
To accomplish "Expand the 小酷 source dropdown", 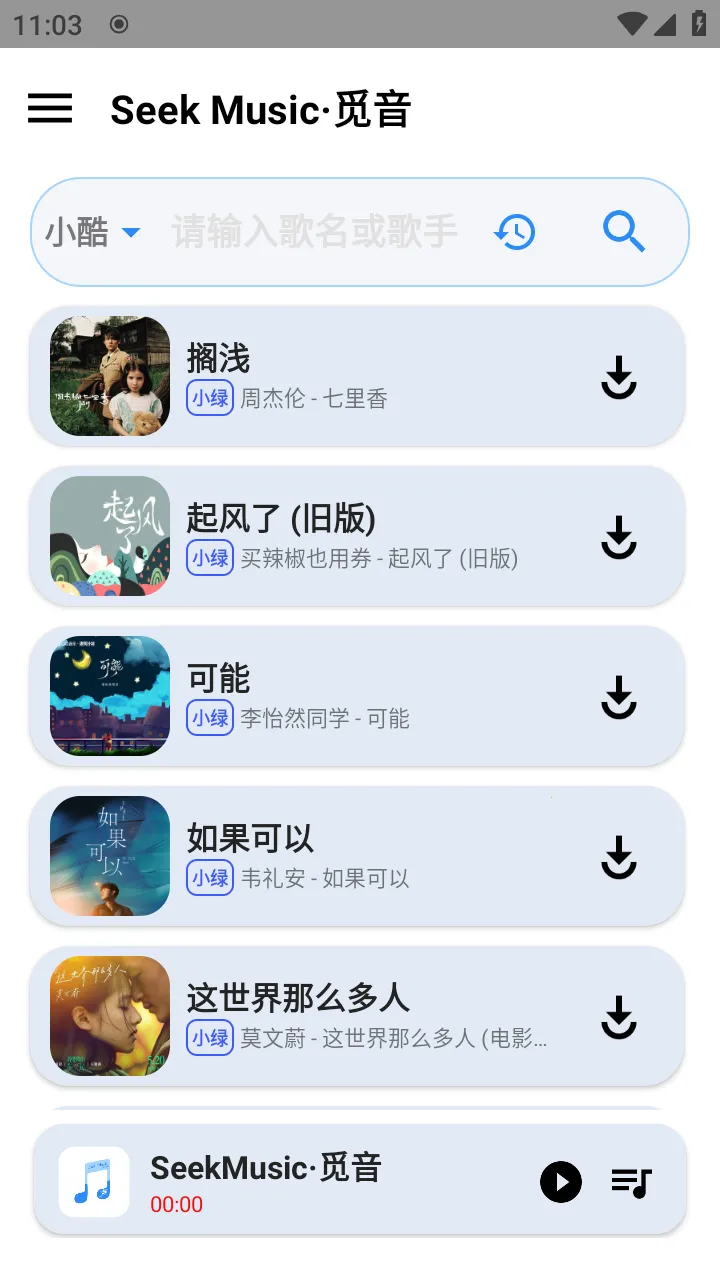I will click(x=92, y=233).
